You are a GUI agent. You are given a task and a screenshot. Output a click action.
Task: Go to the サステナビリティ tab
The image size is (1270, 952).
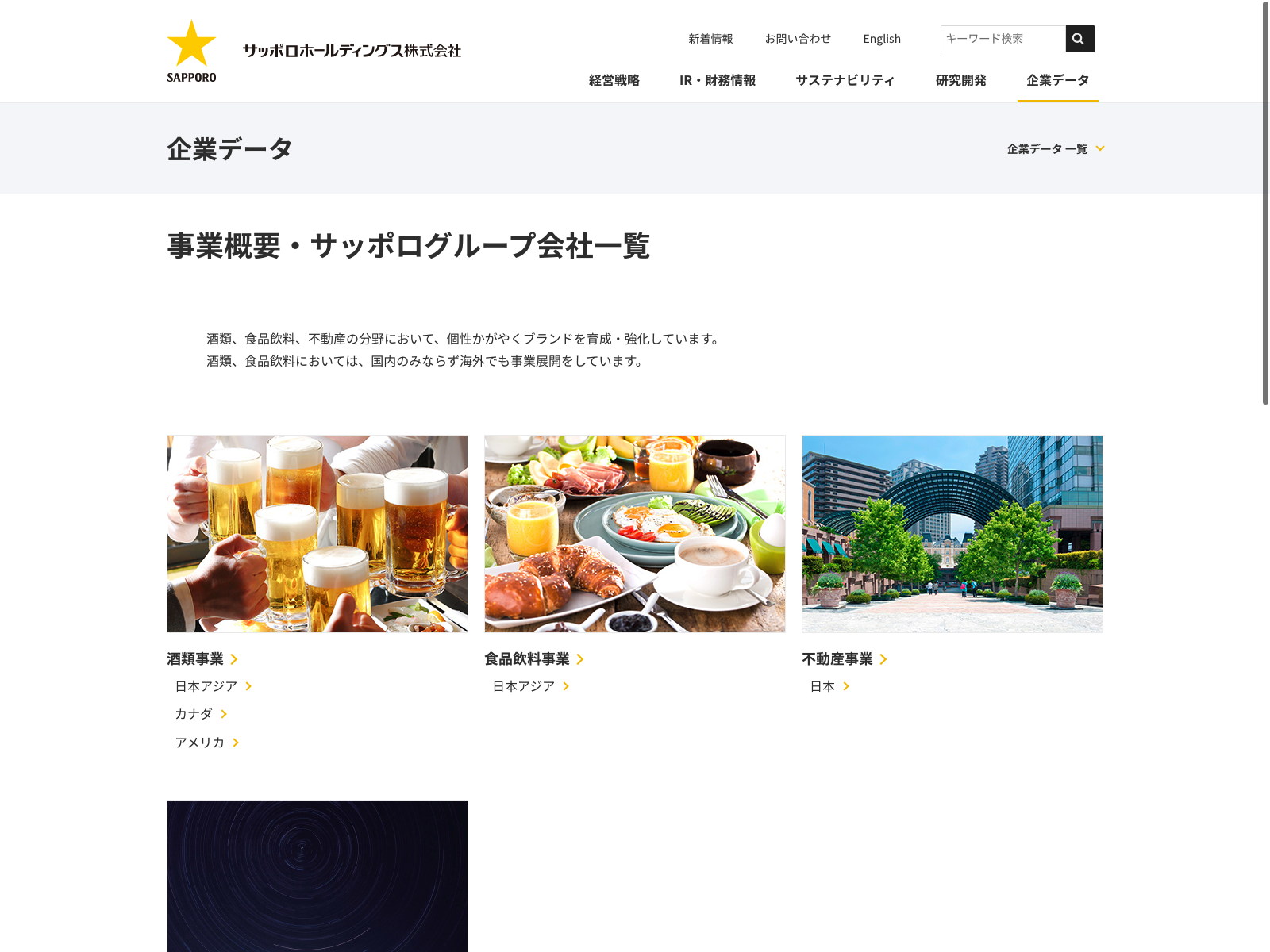[x=845, y=80]
